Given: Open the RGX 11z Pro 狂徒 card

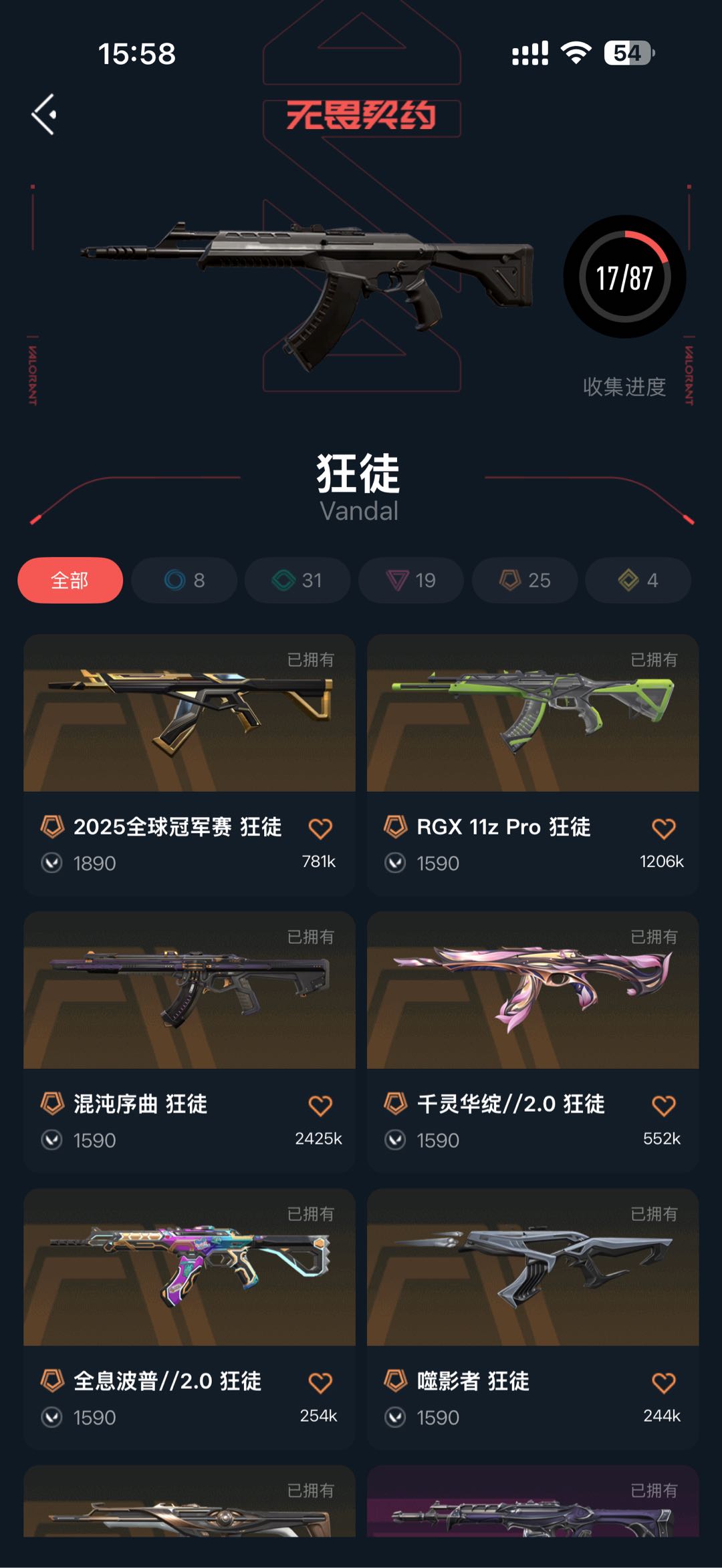Looking at the screenshot, I should click(533, 764).
